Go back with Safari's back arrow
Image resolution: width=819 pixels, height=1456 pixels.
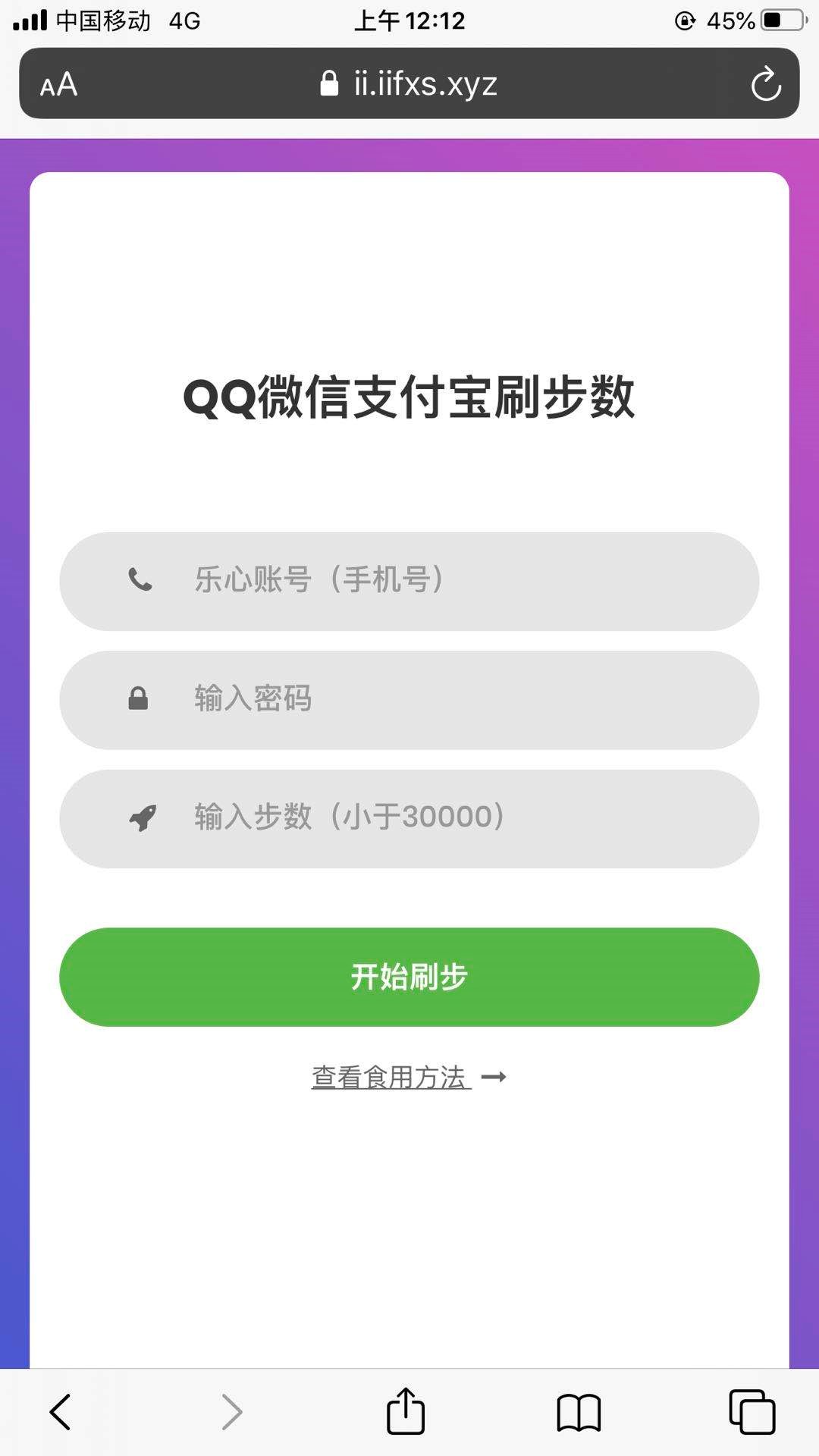(x=61, y=1412)
